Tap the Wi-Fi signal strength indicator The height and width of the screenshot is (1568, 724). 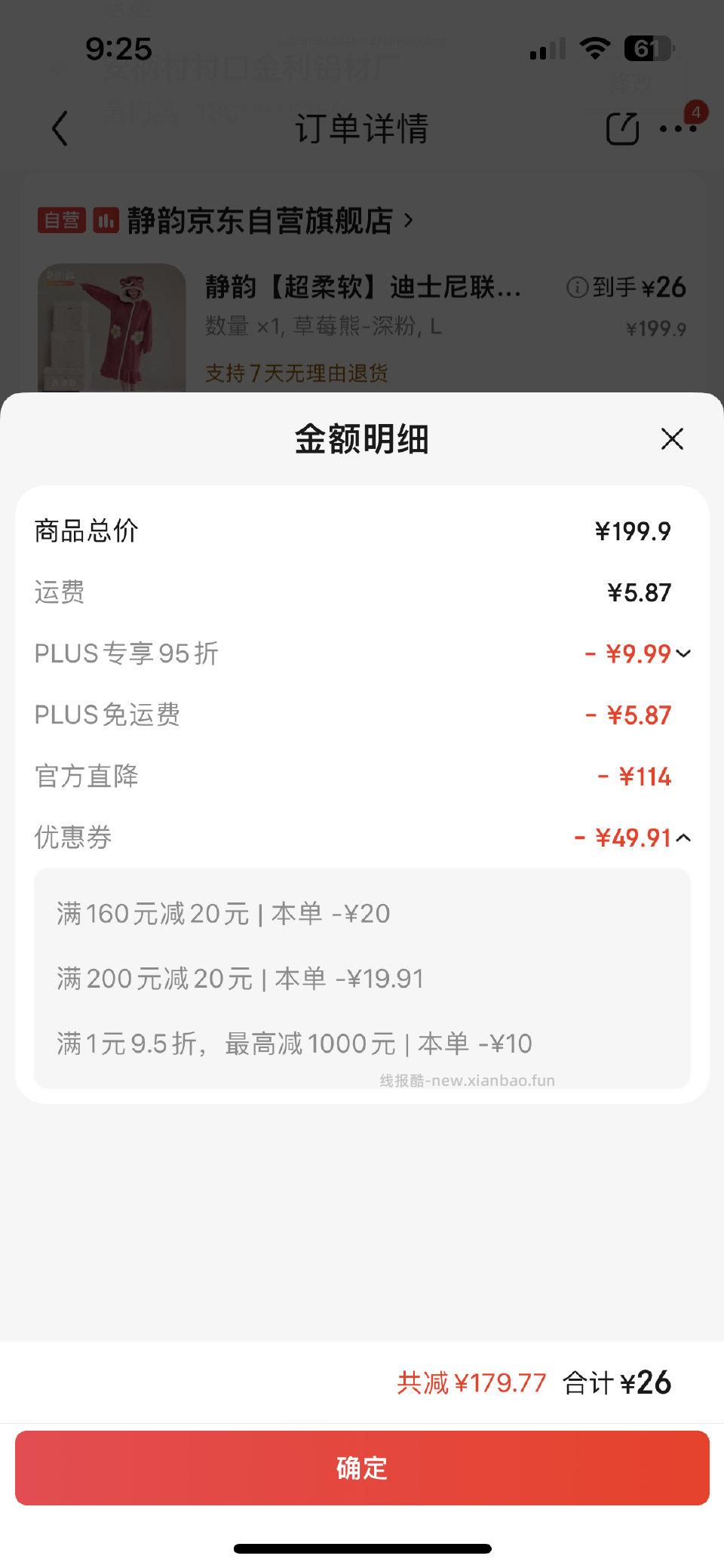(594, 48)
